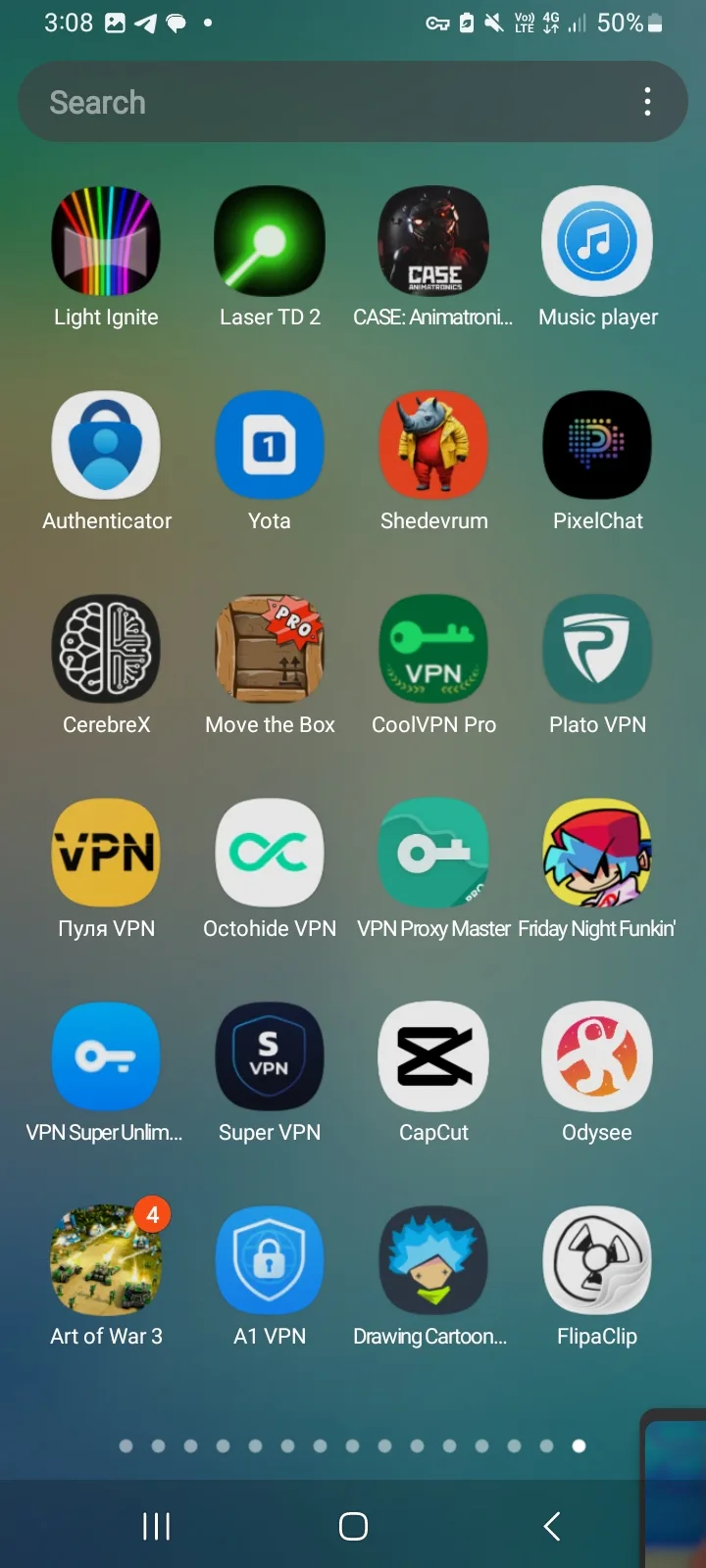Open Octohide VPN
The width and height of the screenshot is (706, 1568).
pyautogui.click(x=270, y=853)
